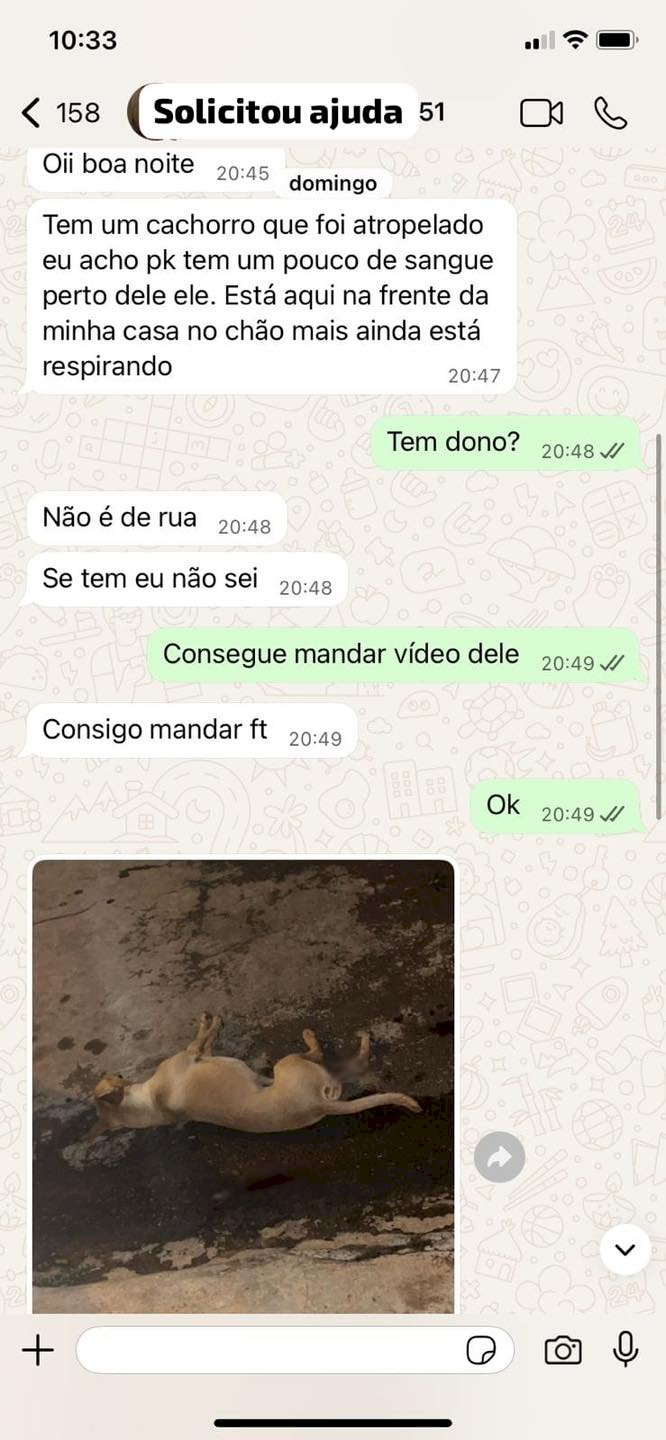The width and height of the screenshot is (666, 1440).
Task: Start a video call
Action: (541, 113)
